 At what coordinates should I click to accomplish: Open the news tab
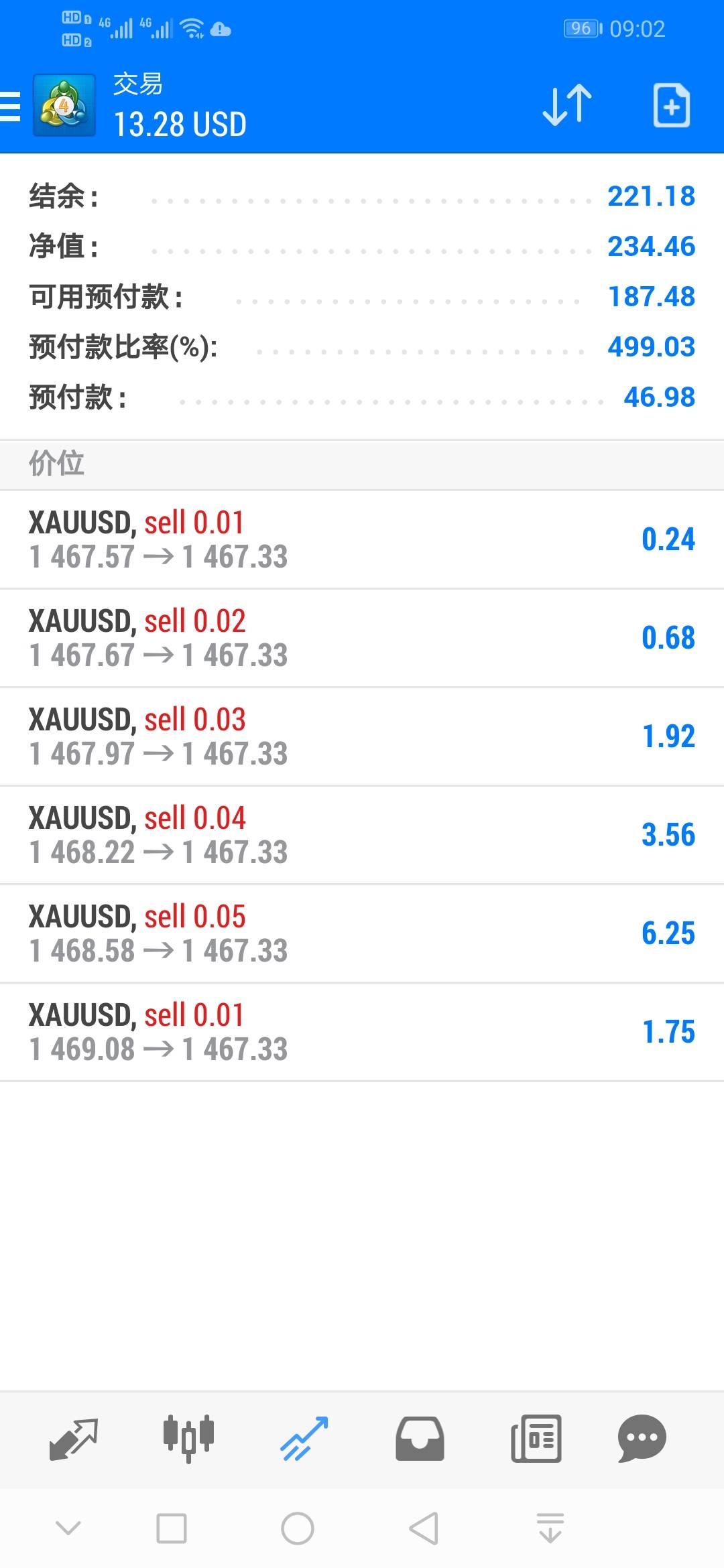[x=536, y=1439]
